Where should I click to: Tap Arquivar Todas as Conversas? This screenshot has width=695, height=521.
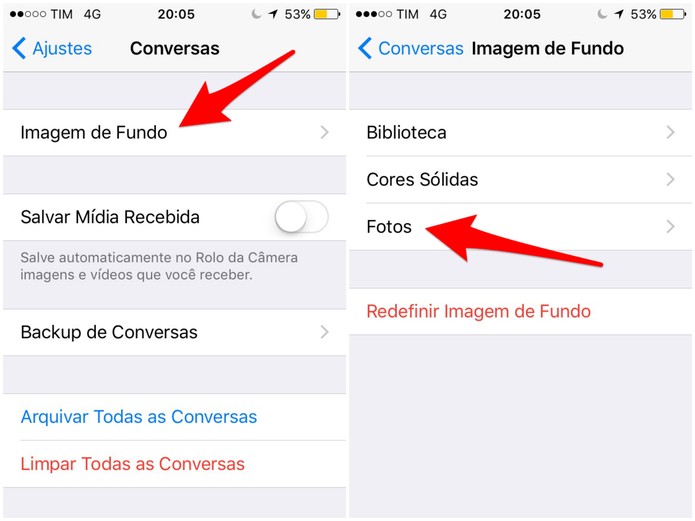pos(139,417)
